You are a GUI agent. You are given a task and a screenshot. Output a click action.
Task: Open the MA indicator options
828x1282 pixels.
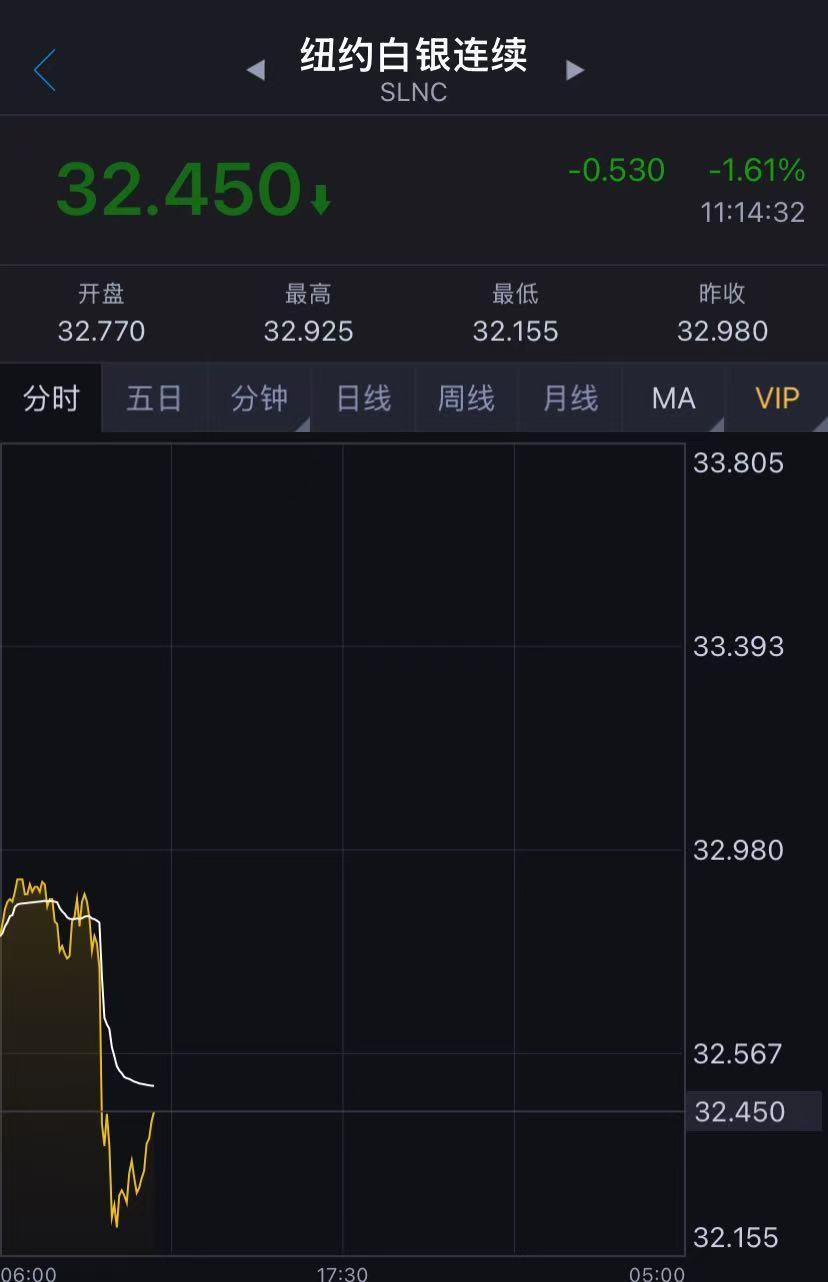(x=673, y=399)
